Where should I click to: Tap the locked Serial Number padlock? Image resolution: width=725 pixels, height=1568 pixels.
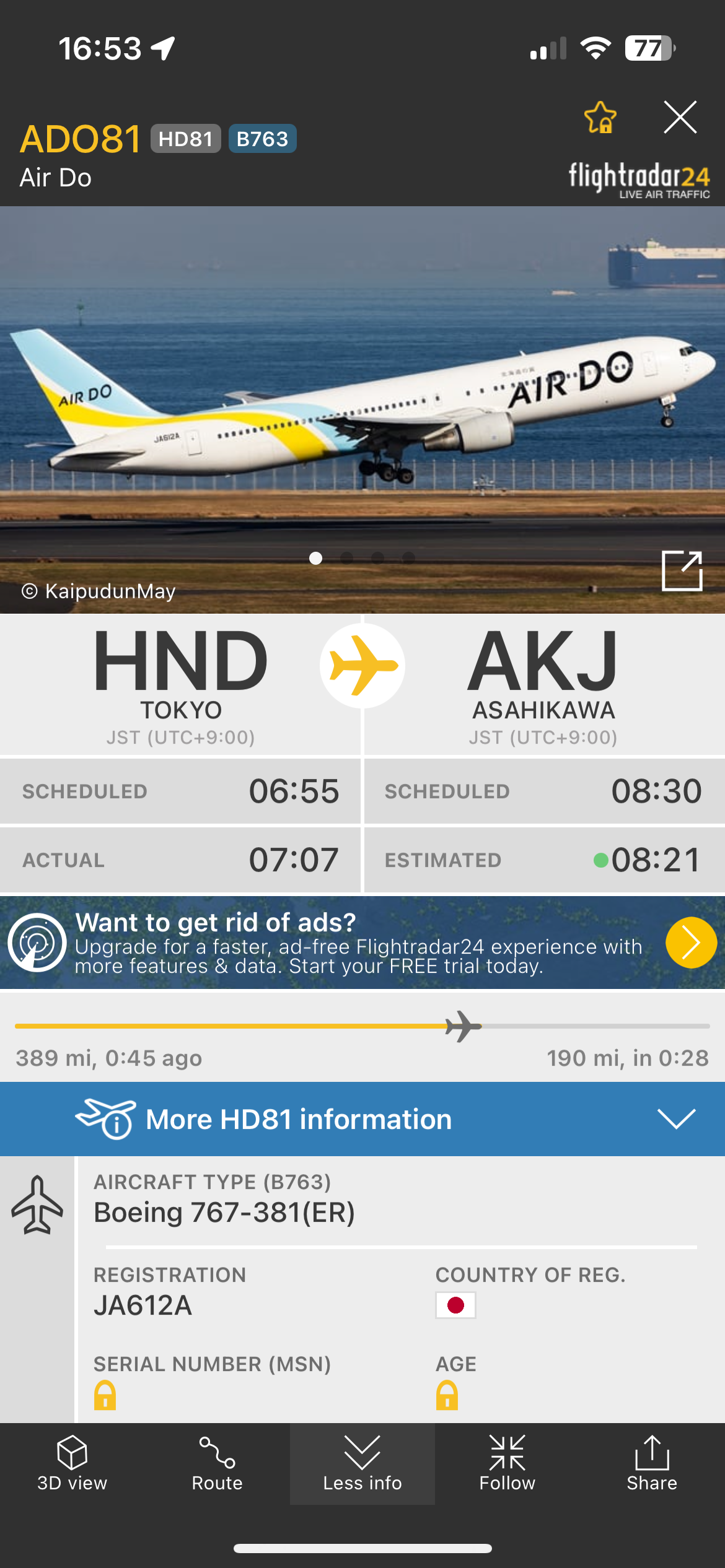(x=105, y=1395)
